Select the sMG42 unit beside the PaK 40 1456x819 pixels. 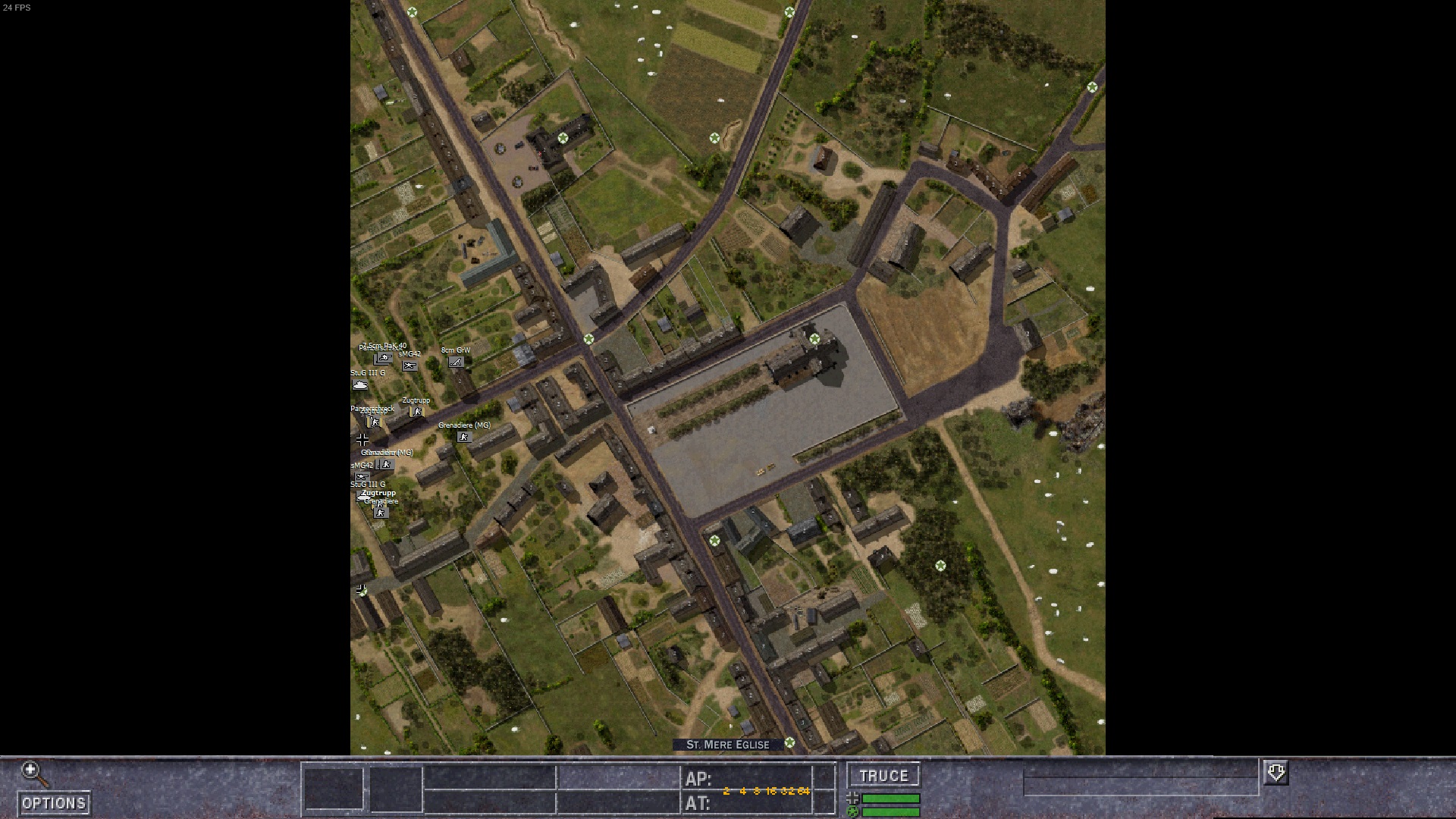click(x=409, y=366)
